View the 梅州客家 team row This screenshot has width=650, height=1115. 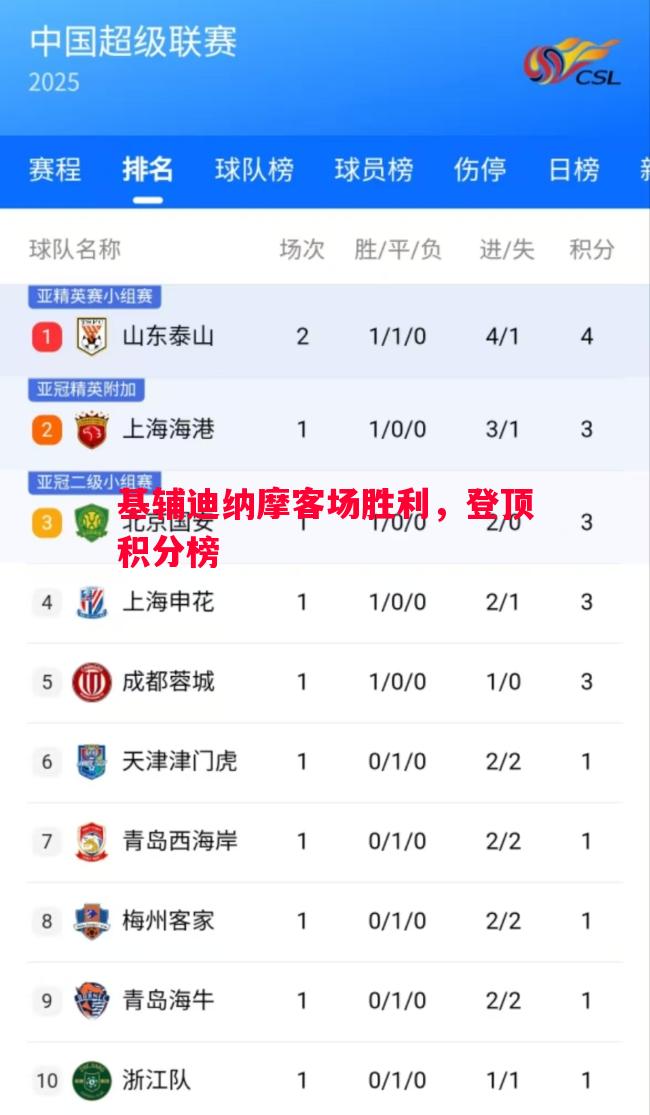tap(168, 920)
